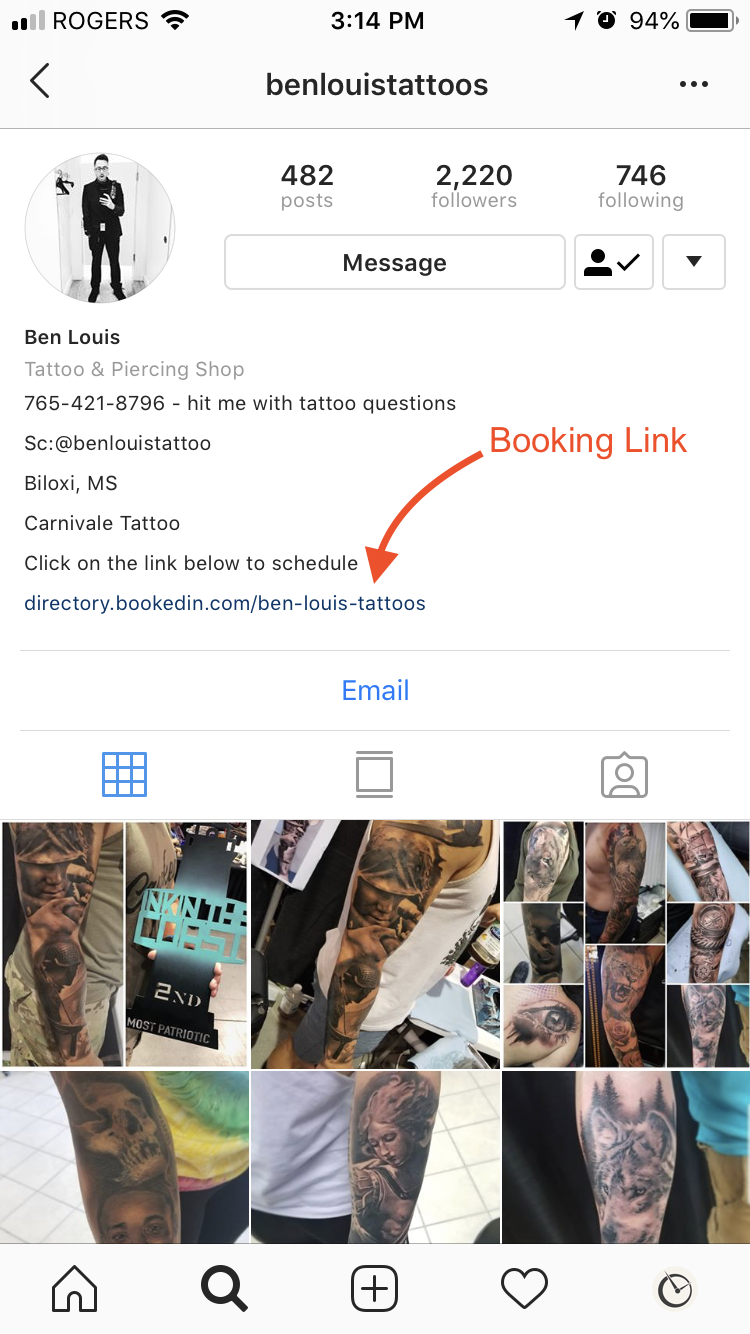Viewport: 750px width, 1334px height.
Task: Switch to grid view tab
Action: point(124,774)
